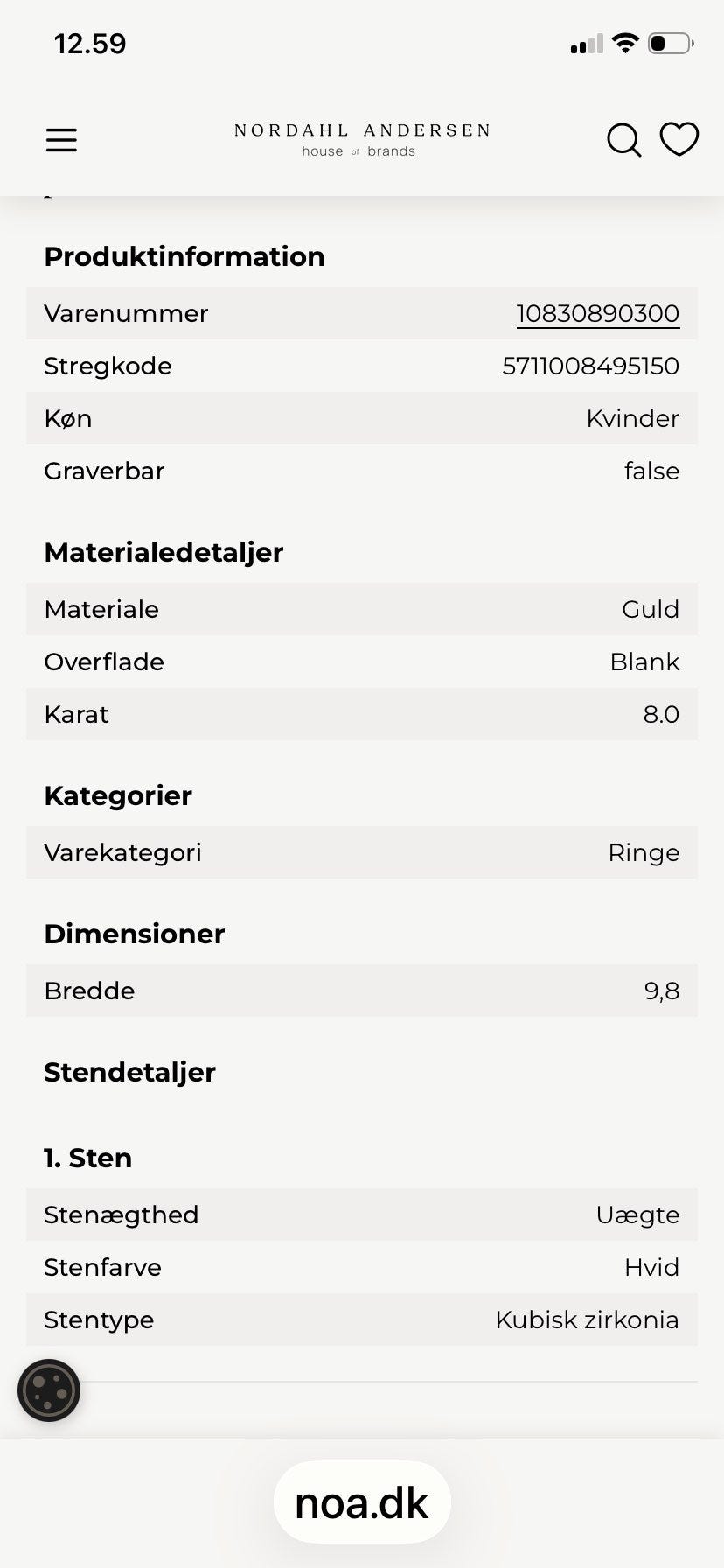Screen dimensions: 724x1568
Task: Tap the clock showing 12.59 in status bar
Action: 90,42
